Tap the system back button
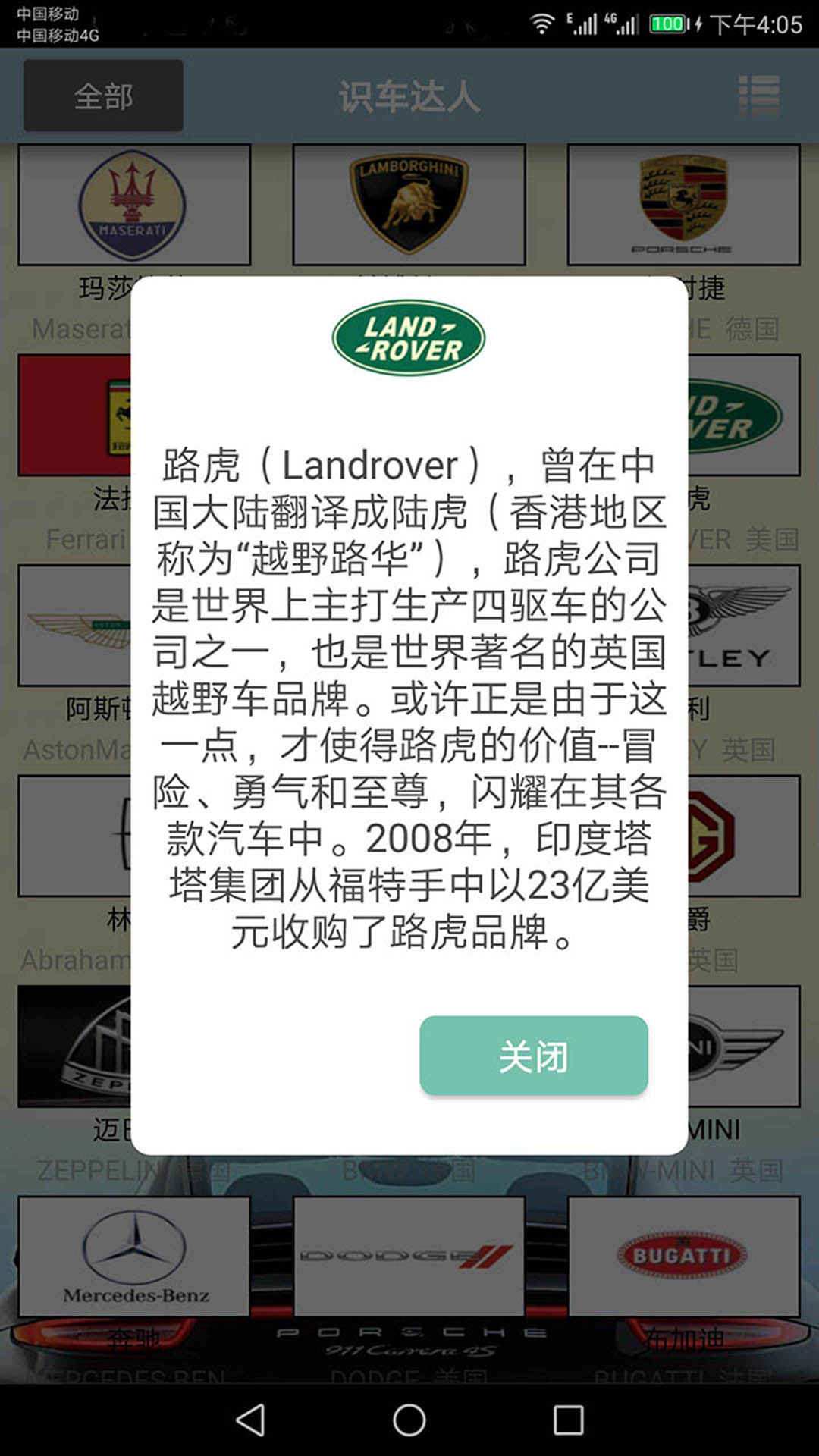 coord(250,1420)
